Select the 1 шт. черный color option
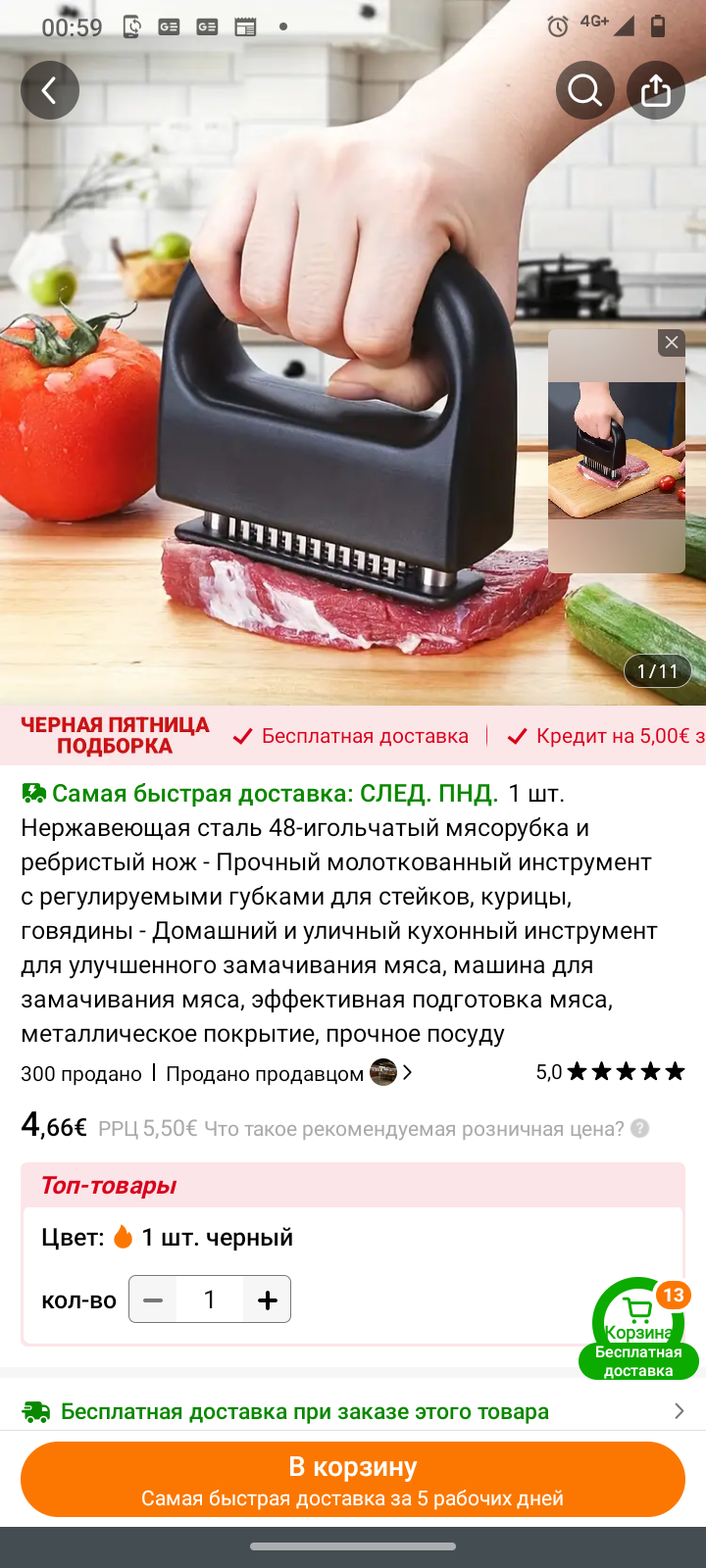Viewport: 706px width, 1568px height. (216, 1237)
